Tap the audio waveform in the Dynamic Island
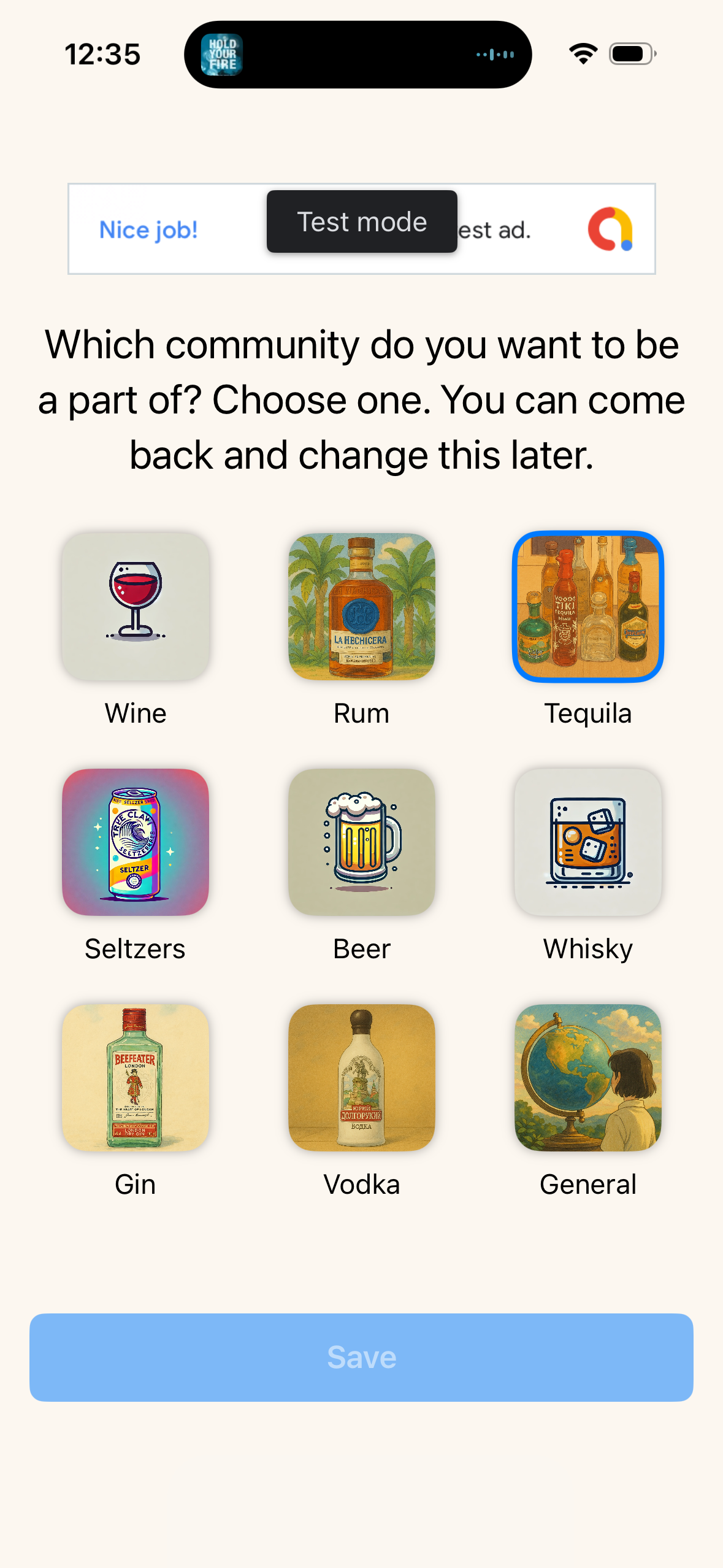This screenshot has height=1568, width=723. (x=494, y=54)
